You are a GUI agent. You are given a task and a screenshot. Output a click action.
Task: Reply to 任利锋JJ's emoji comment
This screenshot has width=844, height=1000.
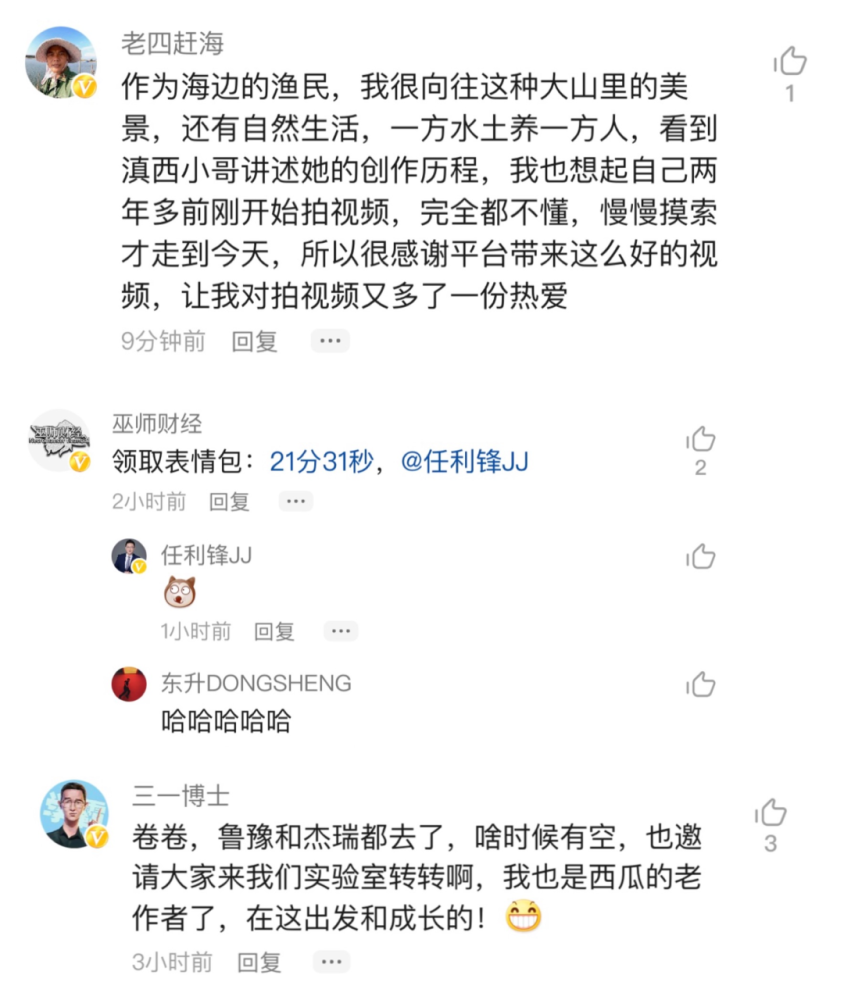(x=274, y=631)
